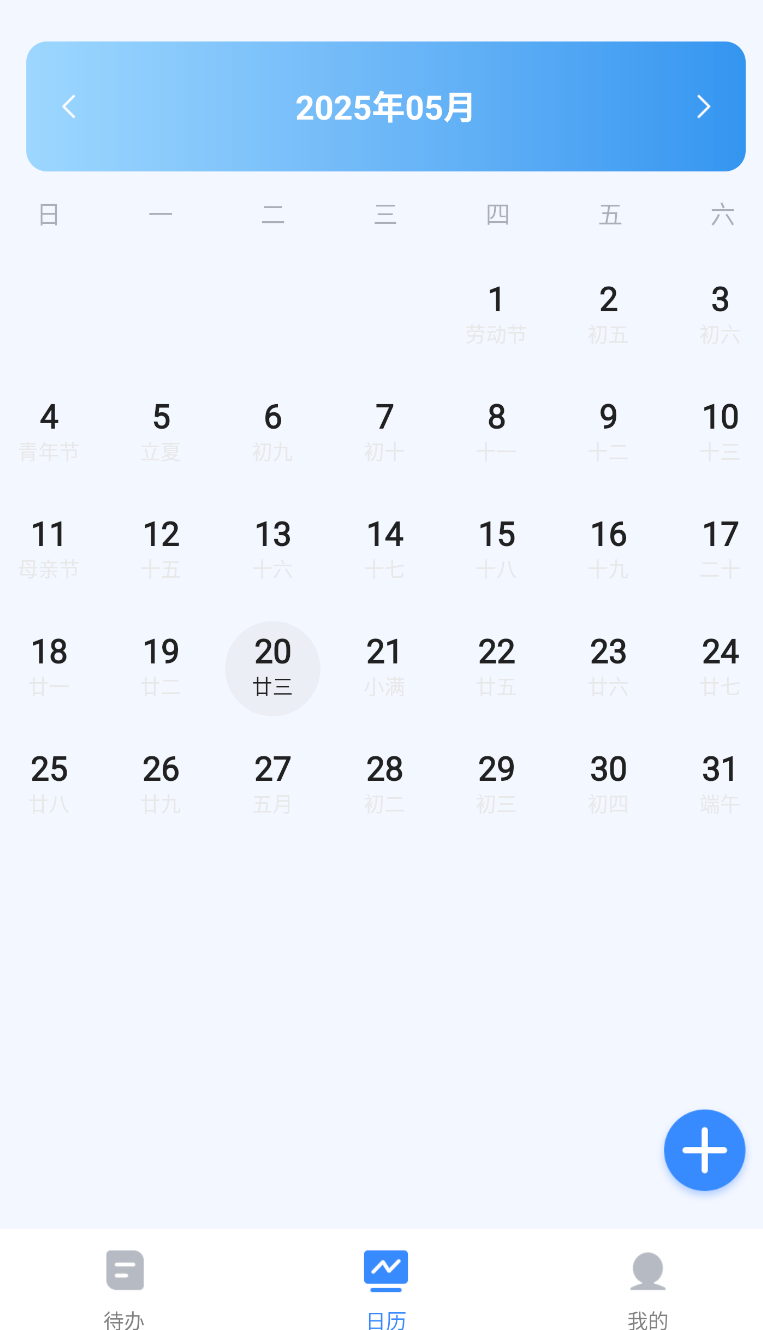Go to the next month
The height and width of the screenshot is (1330, 763).
click(x=703, y=107)
